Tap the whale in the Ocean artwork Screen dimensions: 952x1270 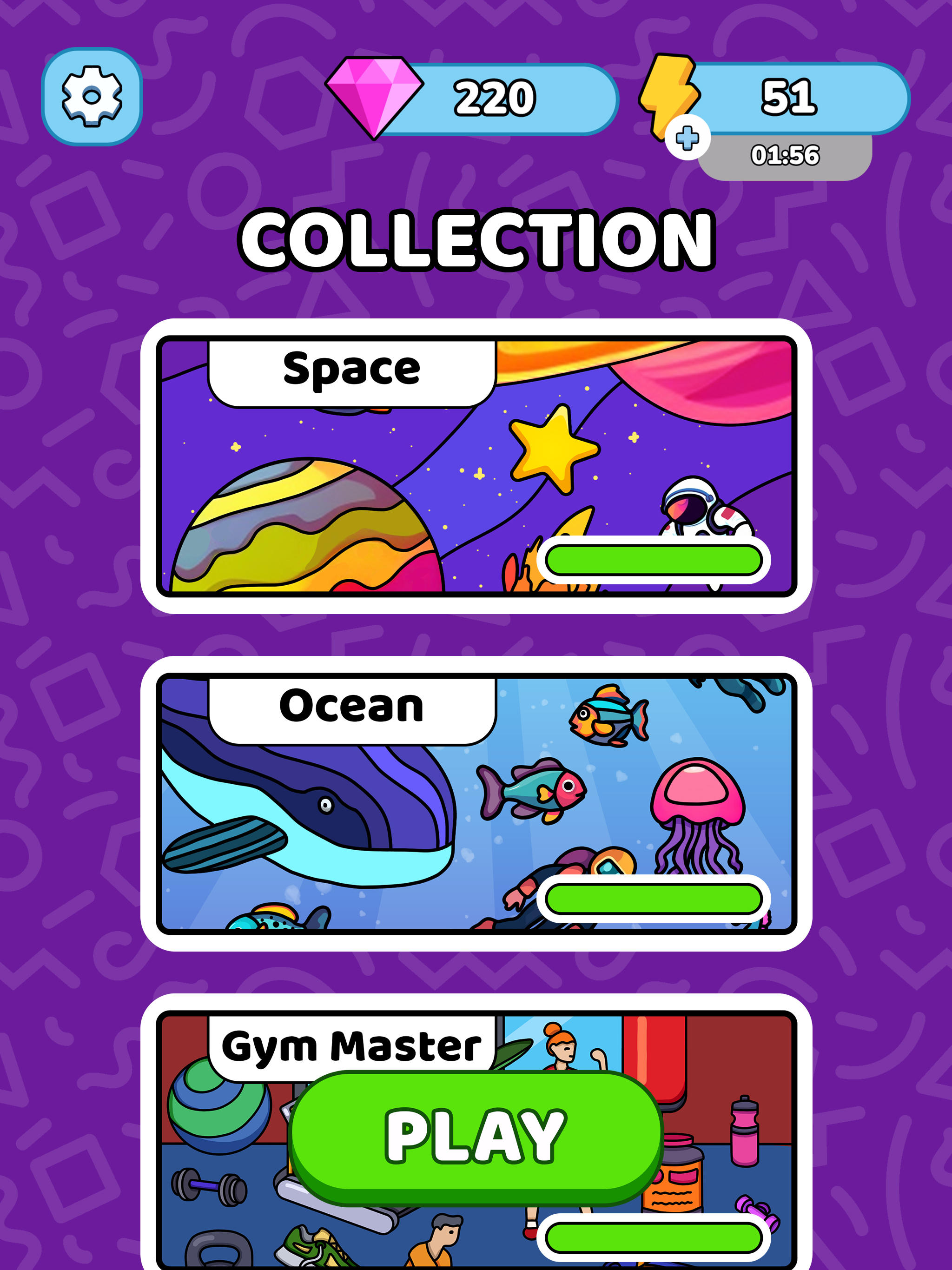pos(322,804)
